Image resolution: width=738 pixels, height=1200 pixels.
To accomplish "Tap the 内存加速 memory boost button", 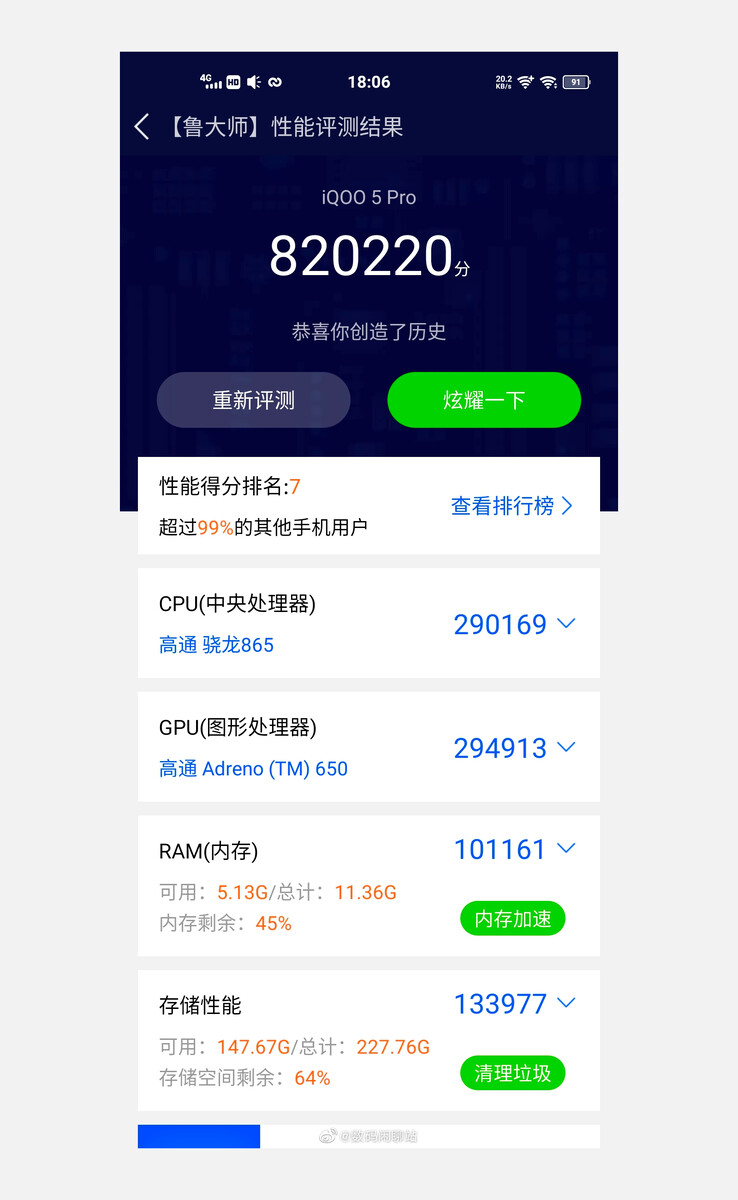I will coord(512,918).
